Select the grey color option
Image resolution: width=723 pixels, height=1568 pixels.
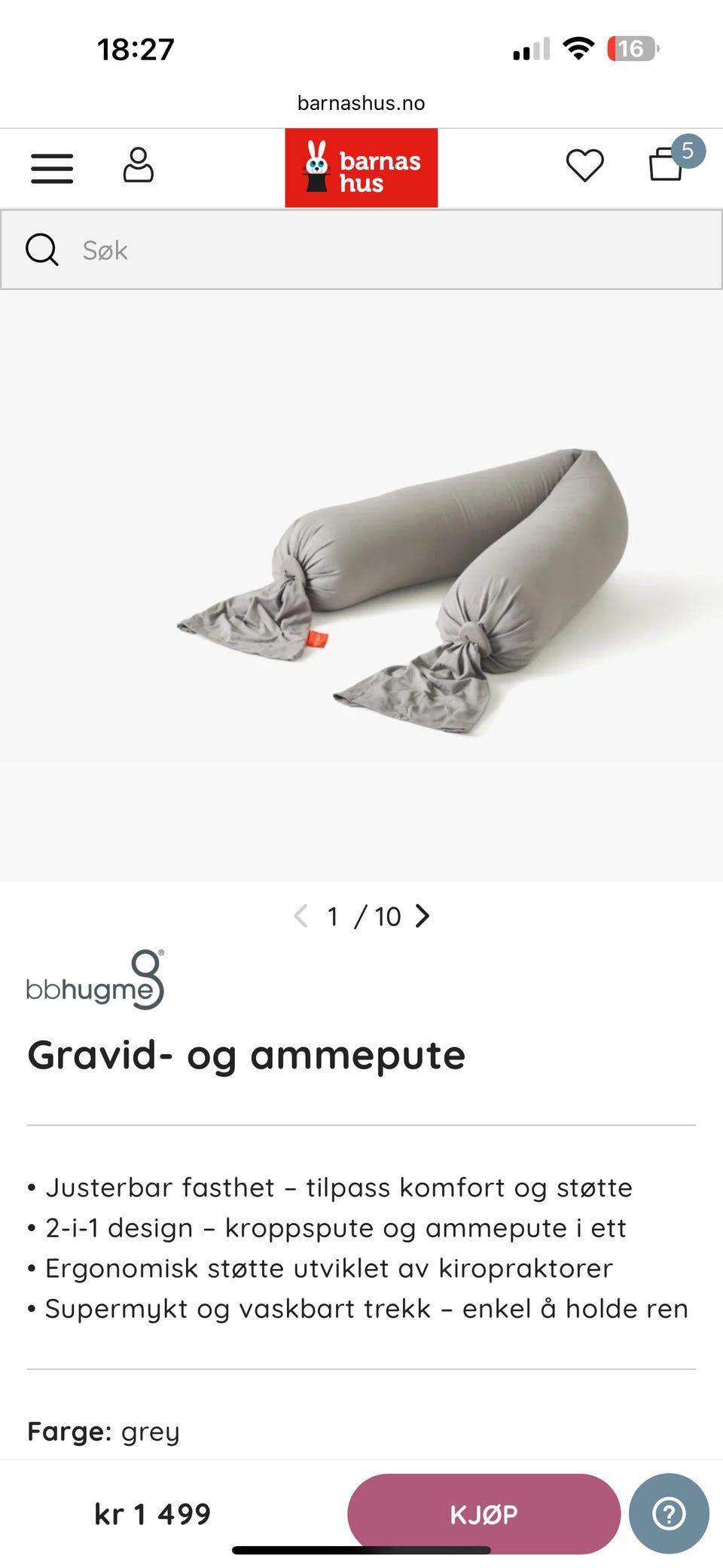pyautogui.click(x=149, y=1430)
